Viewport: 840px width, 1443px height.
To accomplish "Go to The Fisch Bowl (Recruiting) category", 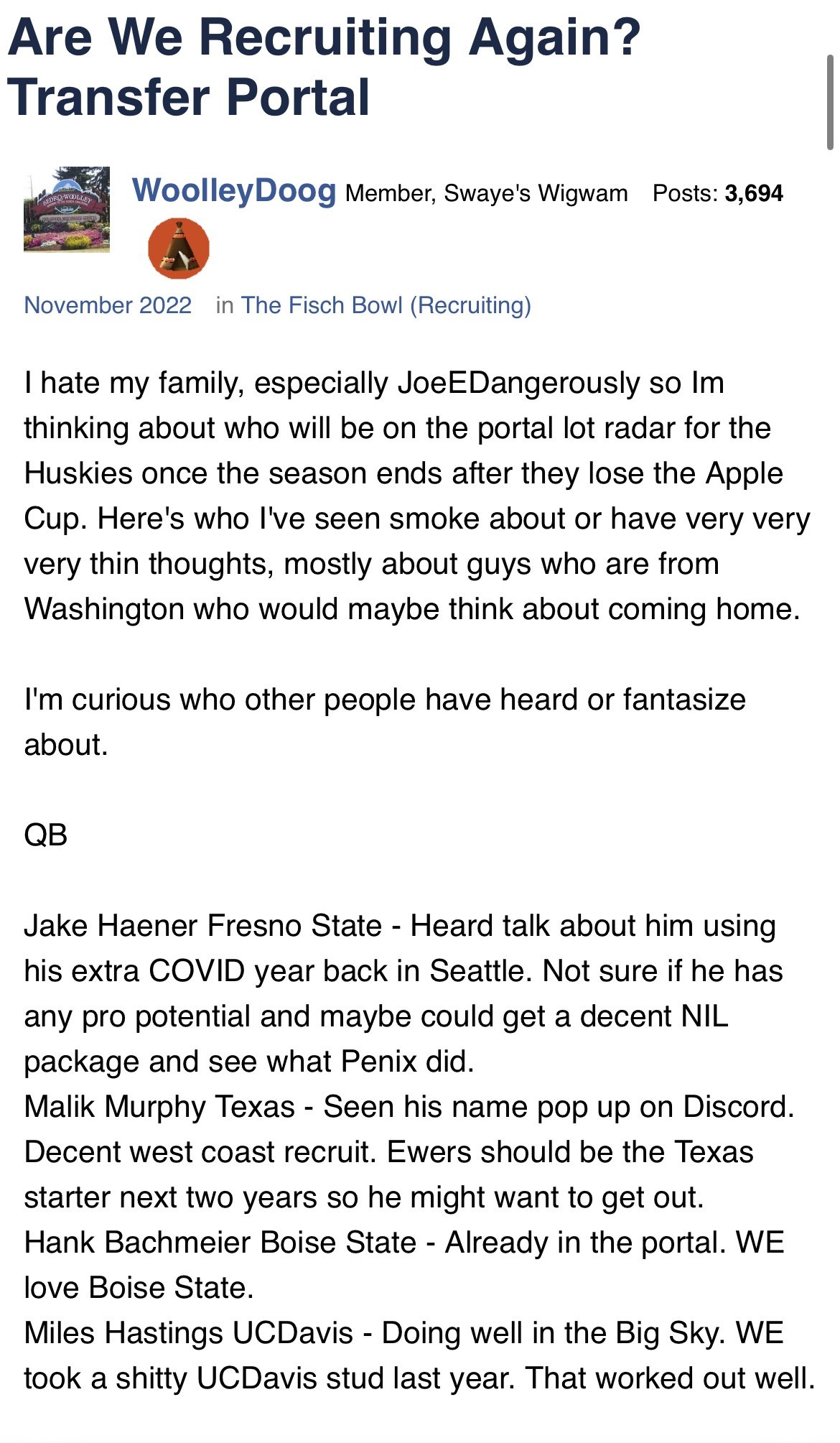I will [386, 305].
